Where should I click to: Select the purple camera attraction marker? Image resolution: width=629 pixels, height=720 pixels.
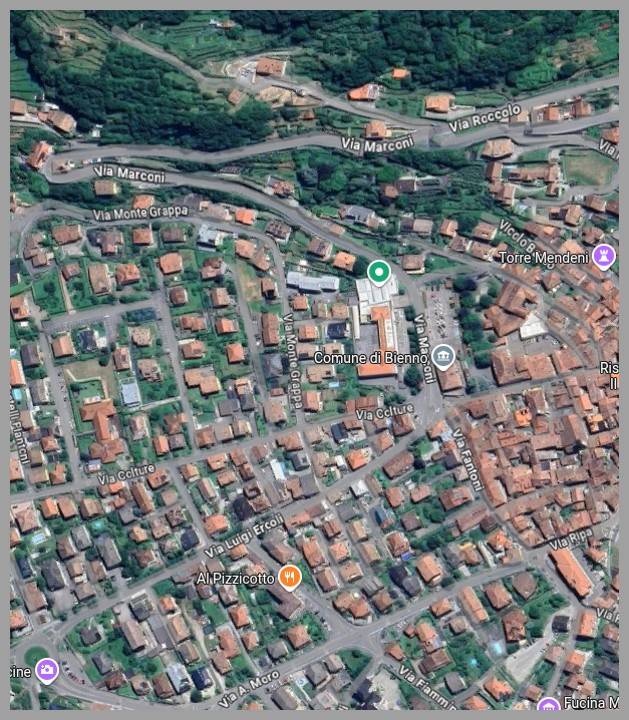(x=46, y=669)
